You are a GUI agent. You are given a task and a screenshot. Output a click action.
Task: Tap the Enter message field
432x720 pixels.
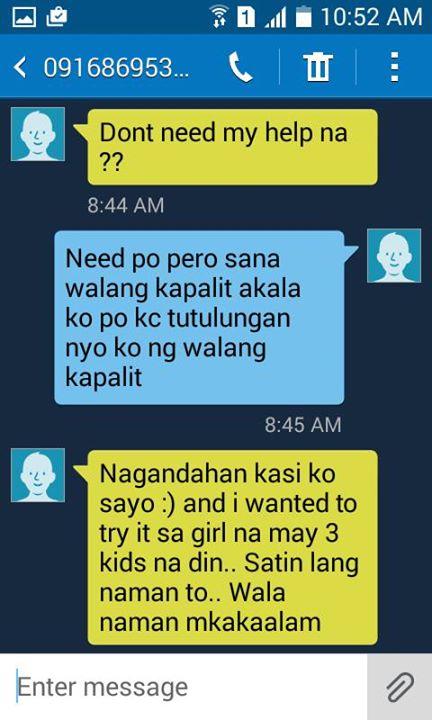click(x=184, y=686)
